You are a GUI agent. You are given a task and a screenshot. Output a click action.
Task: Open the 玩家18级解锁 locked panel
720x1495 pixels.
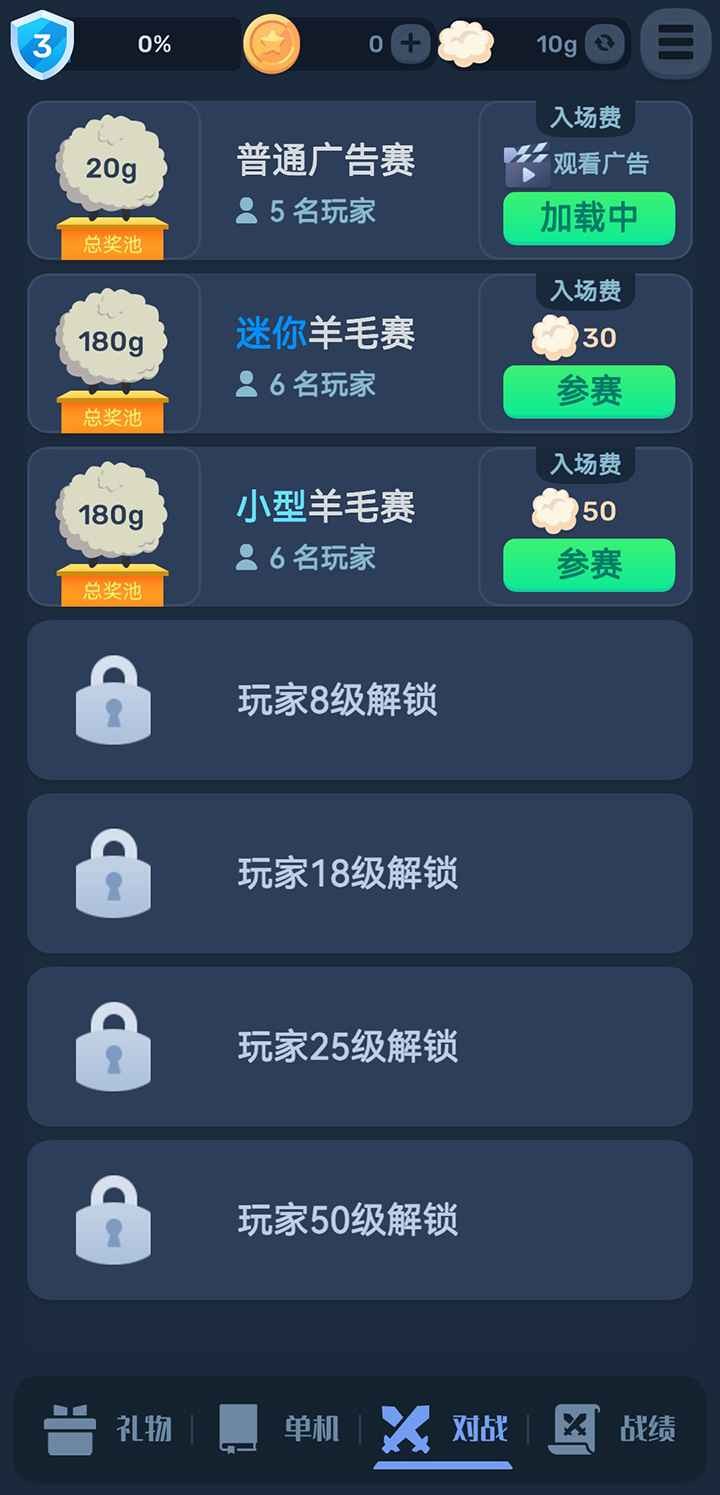(x=360, y=873)
